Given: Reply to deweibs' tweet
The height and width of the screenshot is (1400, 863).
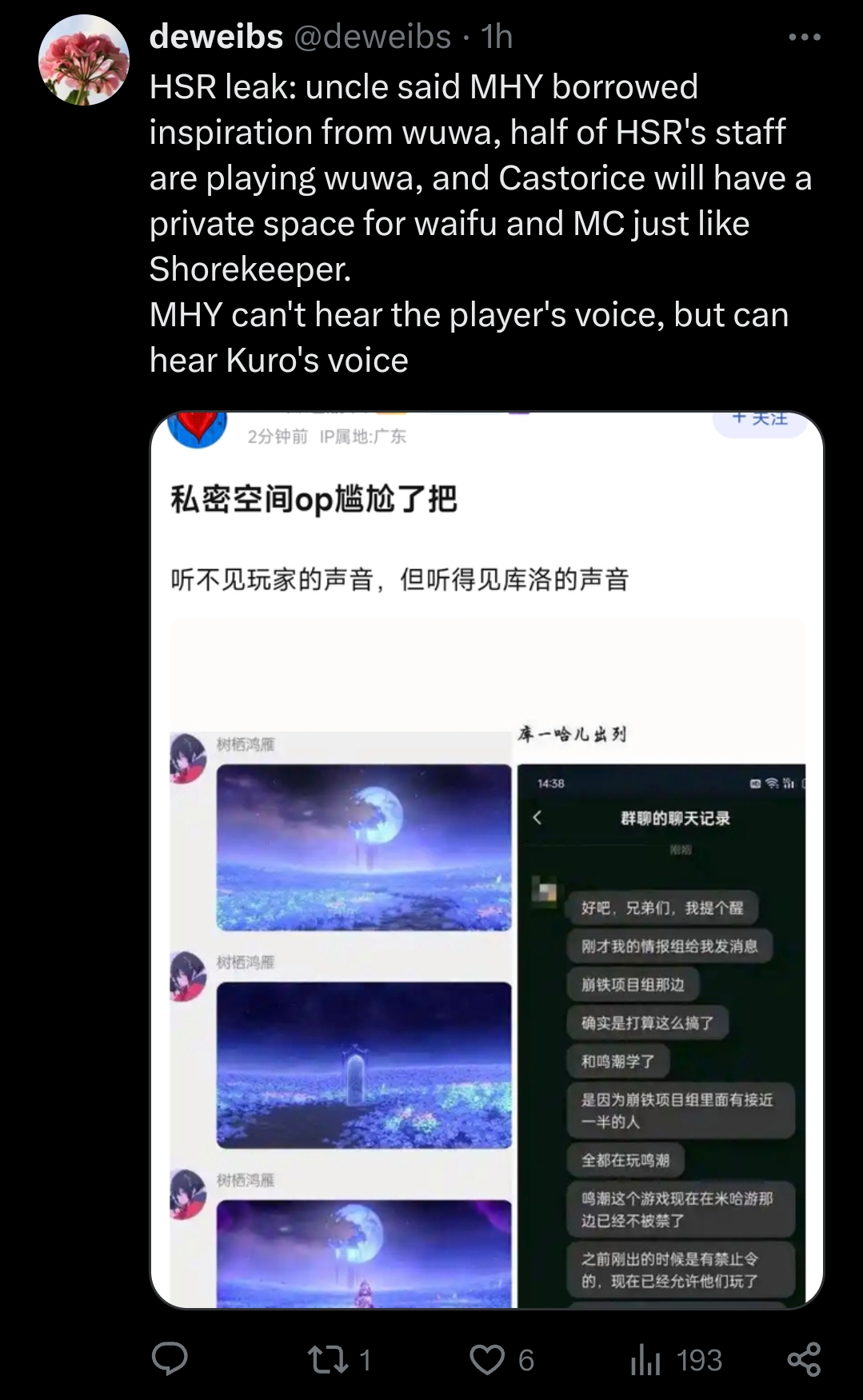Looking at the screenshot, I should pyautogui.click(x=170, y=1359).
